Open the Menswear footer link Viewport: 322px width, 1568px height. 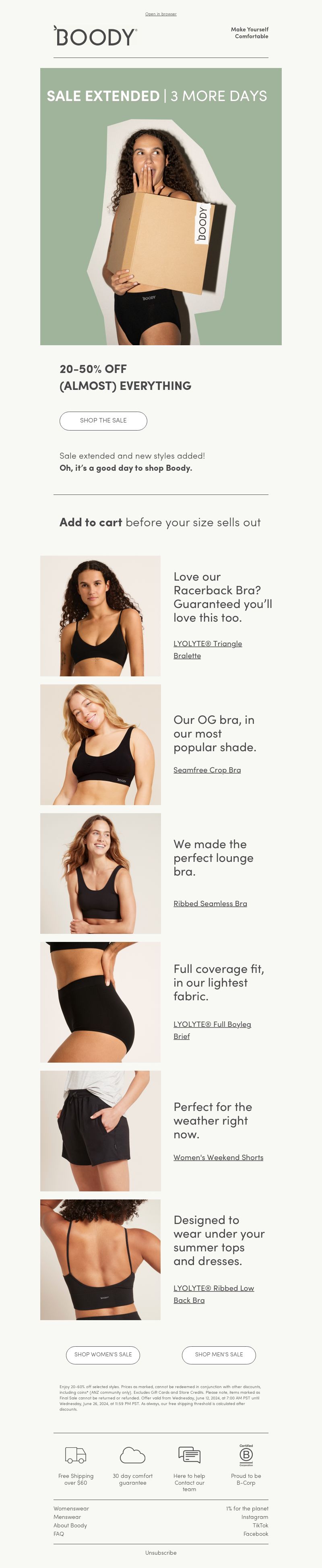pyautogui.click(x=67, y=1517)
